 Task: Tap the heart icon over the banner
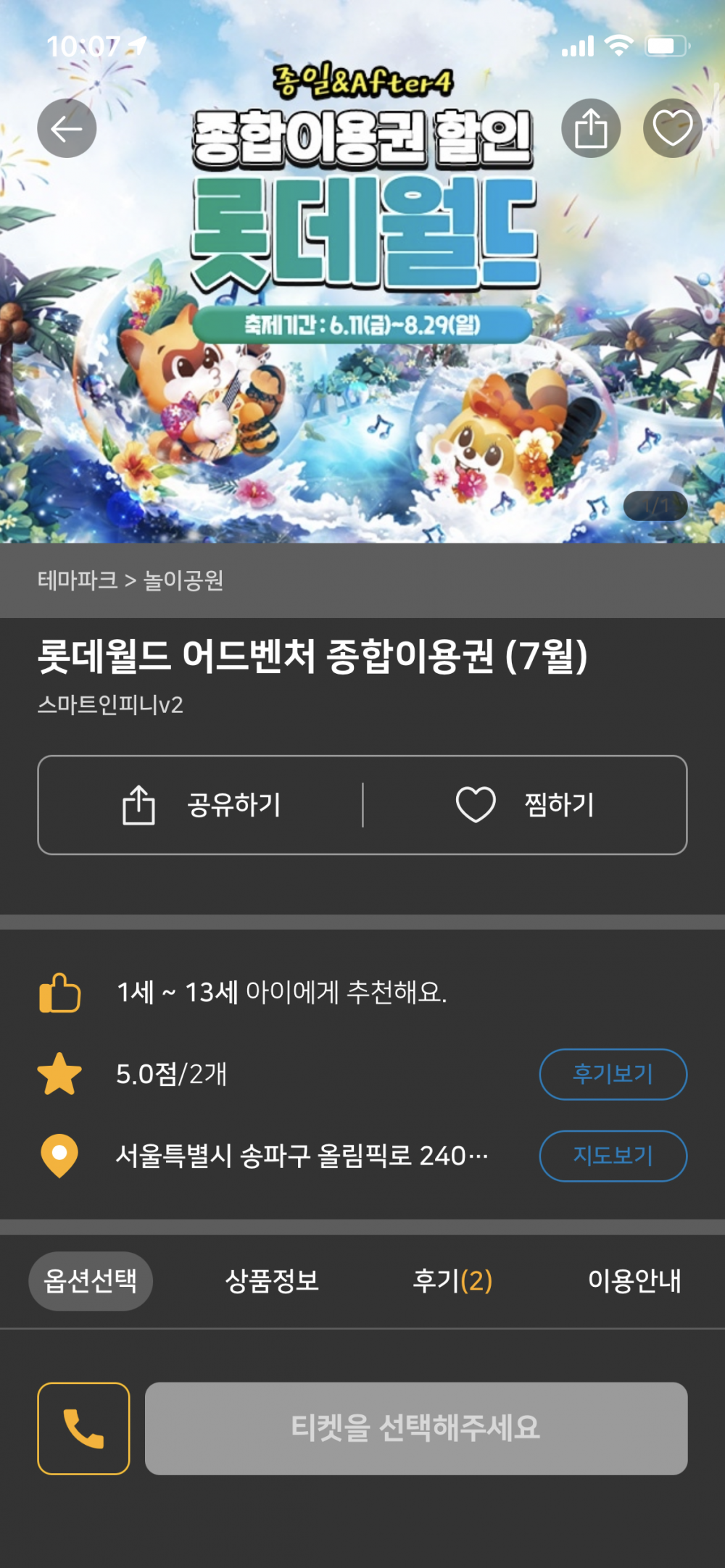point(672,129)
